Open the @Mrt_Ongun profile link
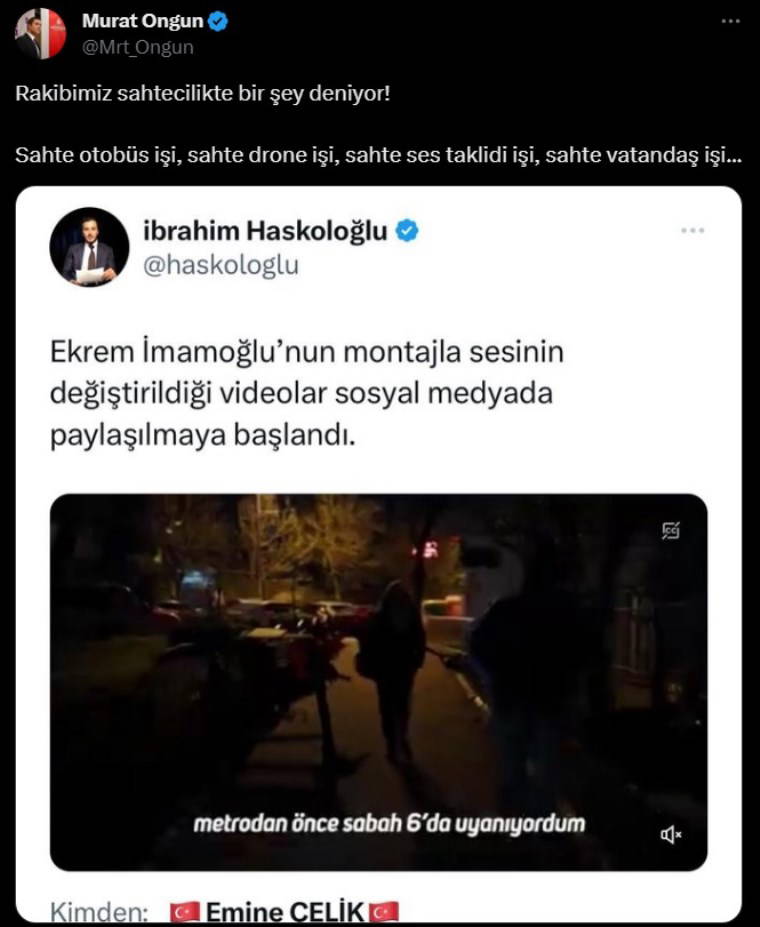Image resolution: width=760 pixels, height=927 pixels. pos(137,47)
